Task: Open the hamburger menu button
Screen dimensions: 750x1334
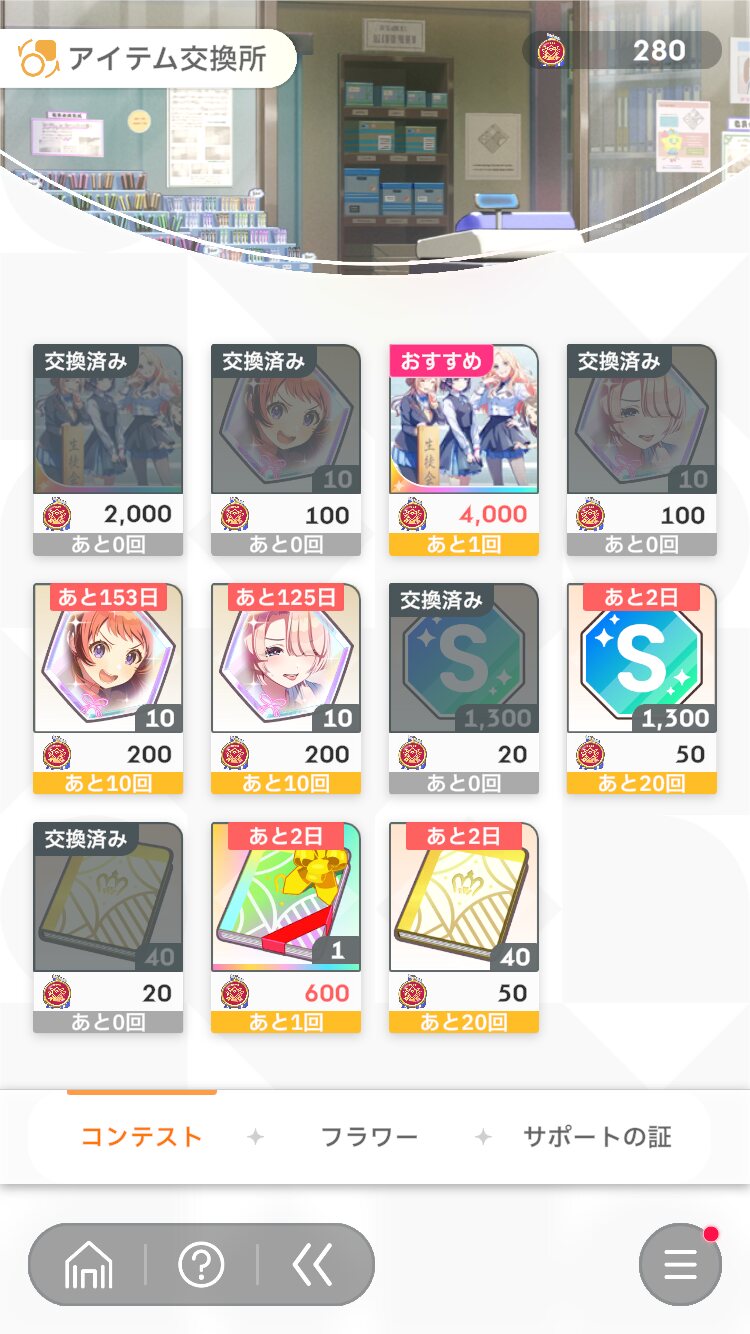Action: tap(680, 1265)
